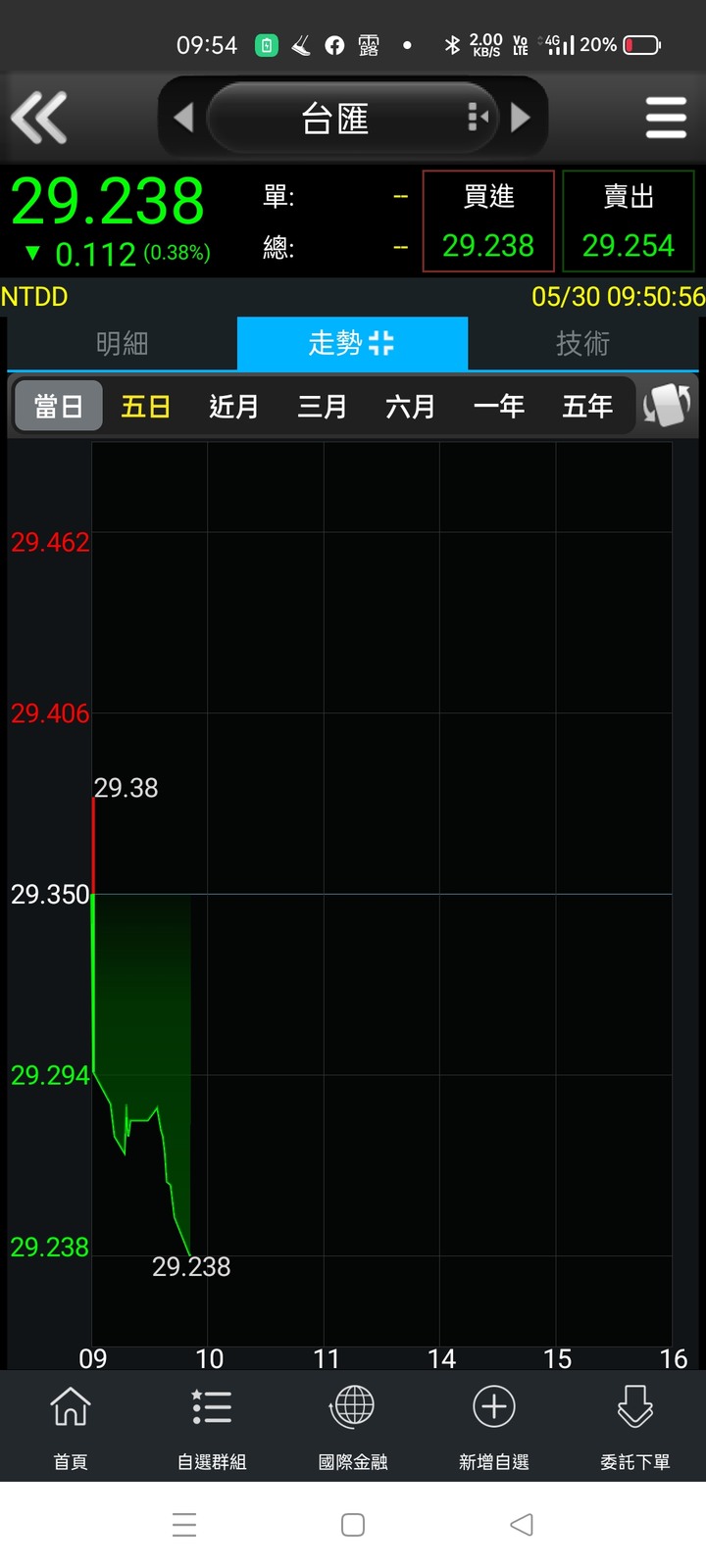The width and height of the screenshot is (706, 1568).
Task: Choose the 三月 chart range
Action: point(323,406)
